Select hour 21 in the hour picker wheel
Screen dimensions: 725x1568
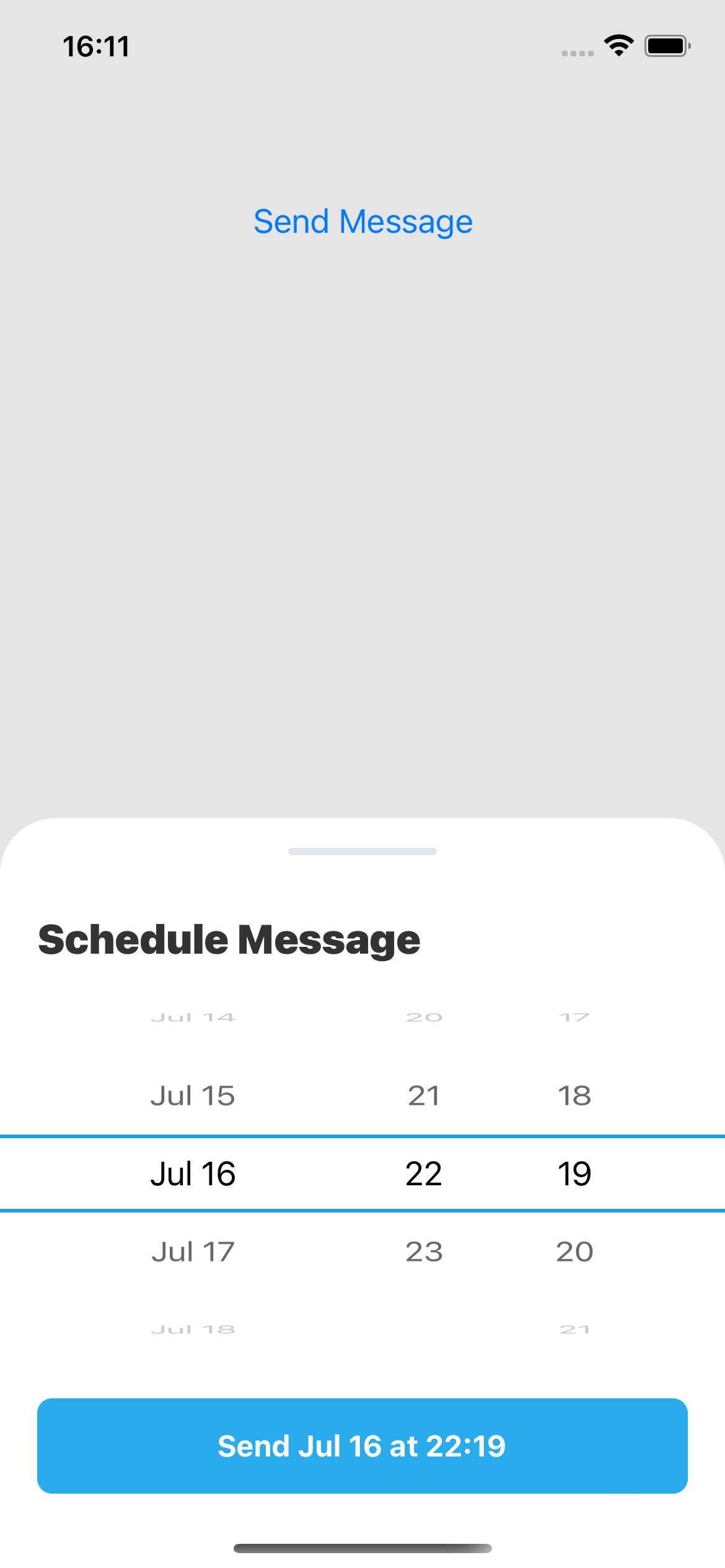coord(423,1095)
